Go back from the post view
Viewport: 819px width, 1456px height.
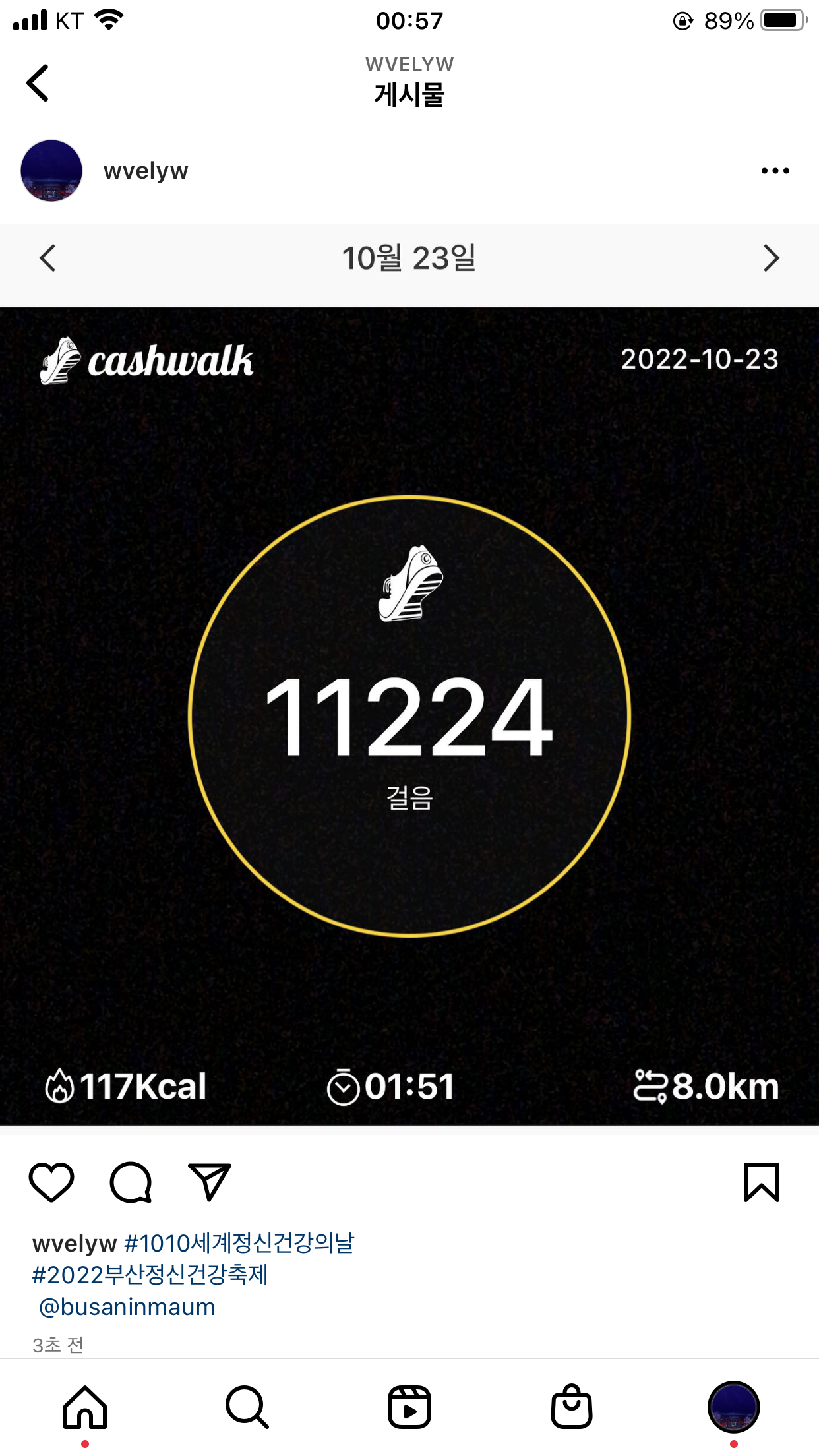(x=38, y=83)
